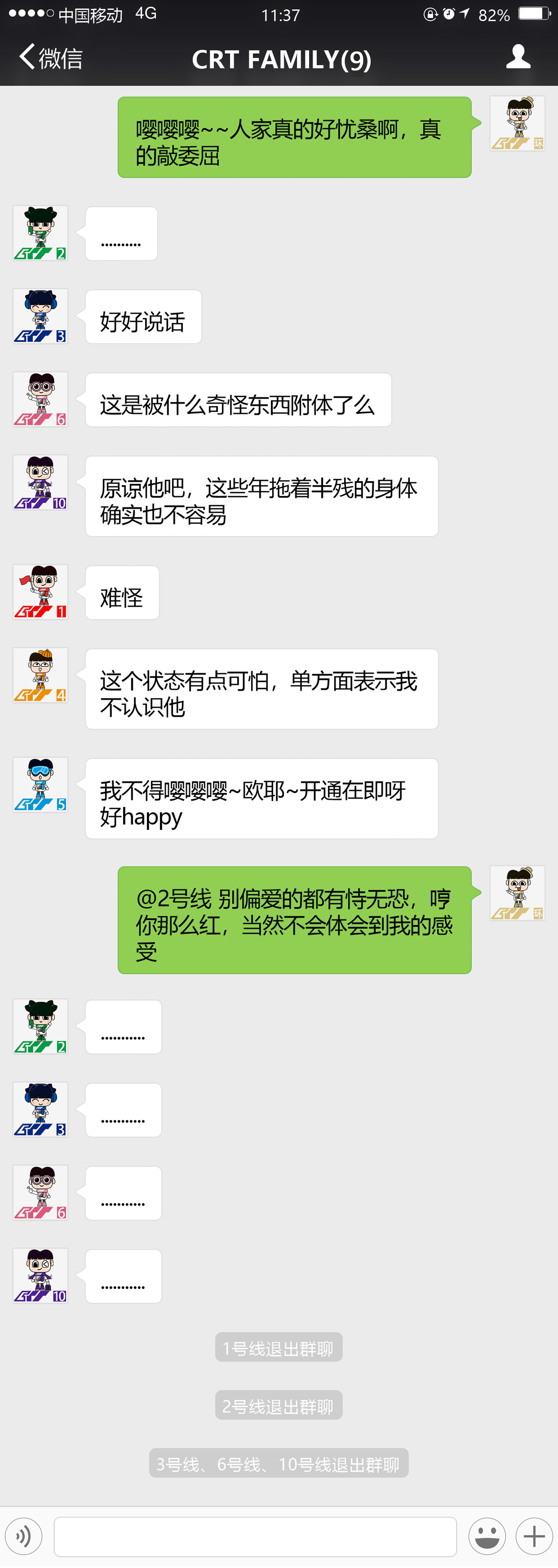Tap line 5 avatar beside 开通在即呀 message
This screenshot has height=1568, width=558.
pos(40,785)
